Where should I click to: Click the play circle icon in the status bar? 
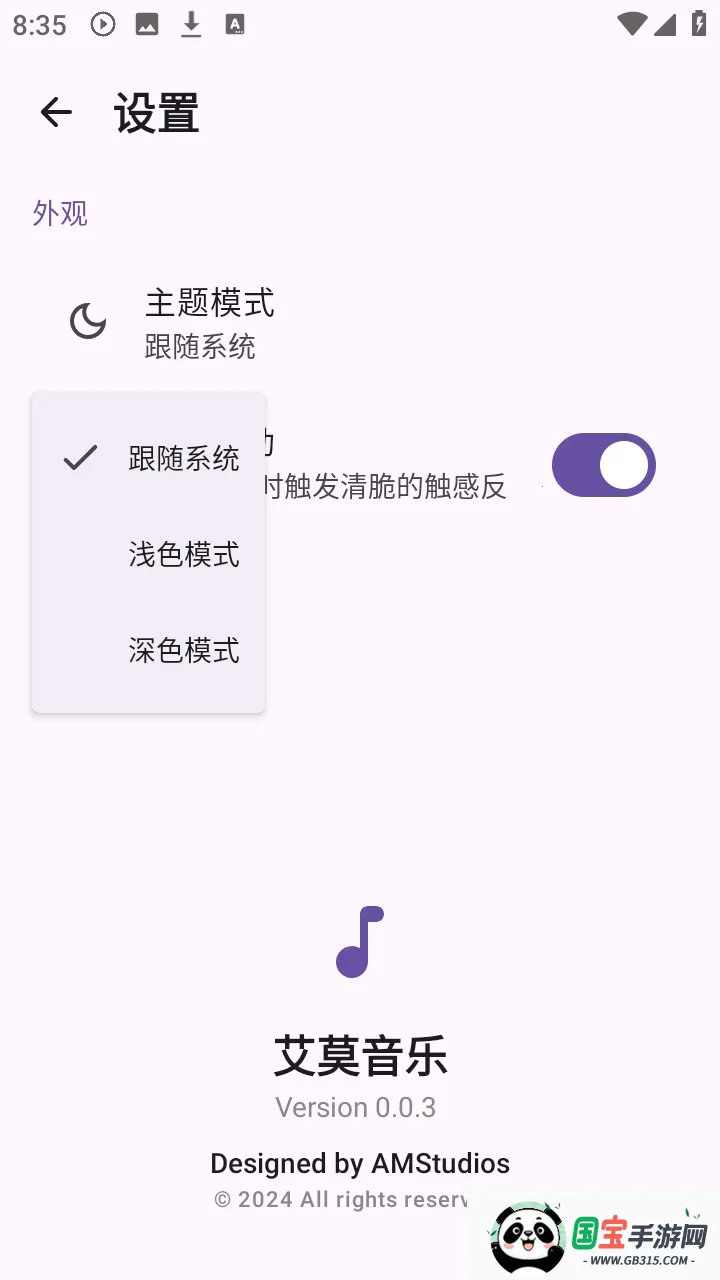click(102, 24)
